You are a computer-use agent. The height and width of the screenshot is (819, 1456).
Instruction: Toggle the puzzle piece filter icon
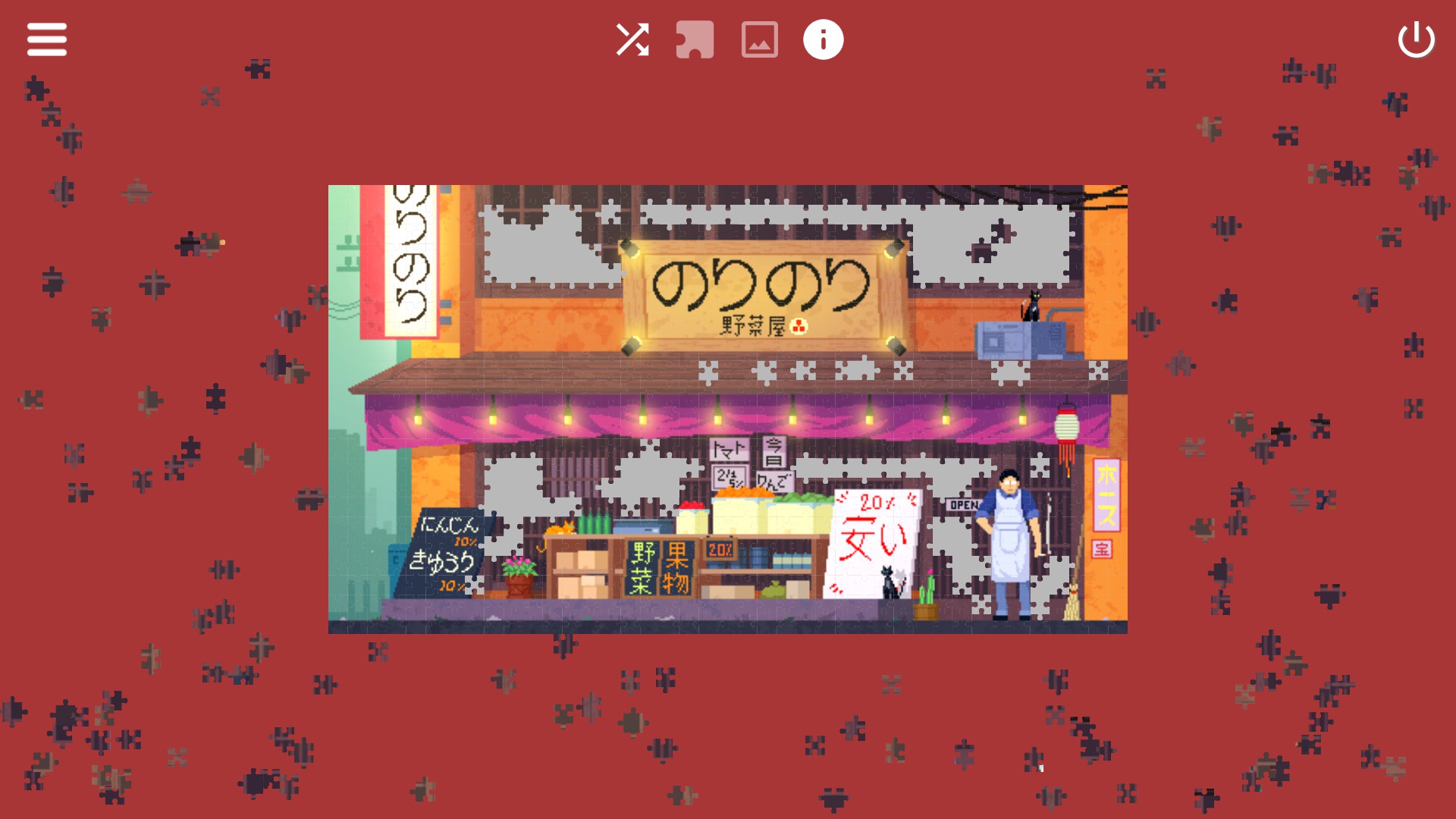point(695,39)
